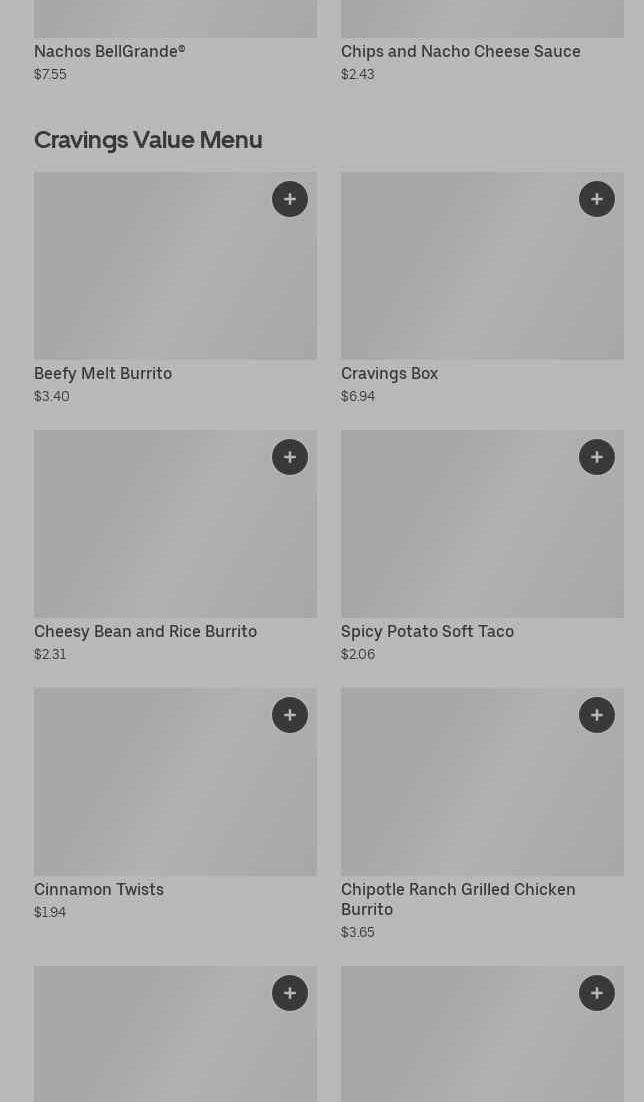This screenshot has height=1102, width=644.
Task: Open Spicy Potato Soft Taco details
Action: [482, 546]
